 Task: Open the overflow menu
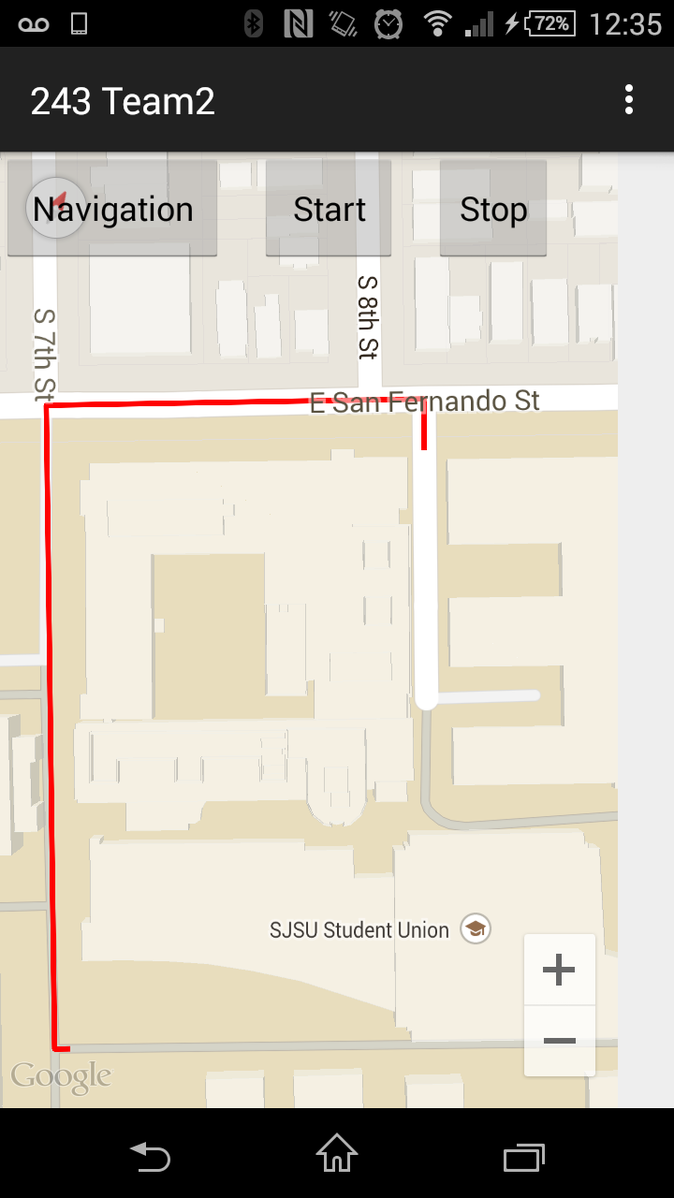pyautogui.click(x=628, y=100)
